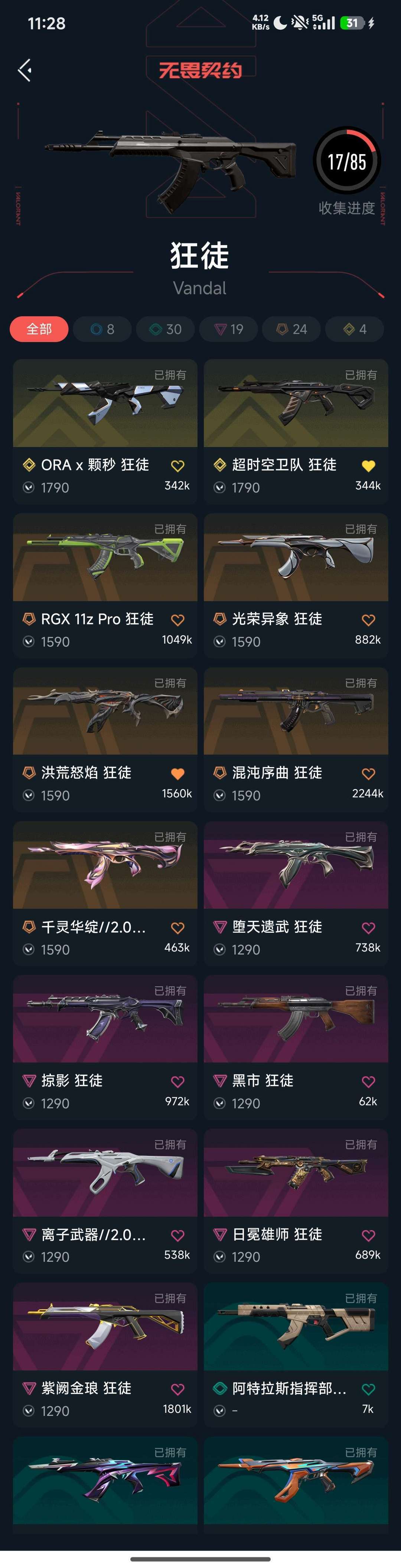Open the 千灵华绽//2.0 skin card
This screenshot has width=401, height=1568.
click(x=105, y=866)
